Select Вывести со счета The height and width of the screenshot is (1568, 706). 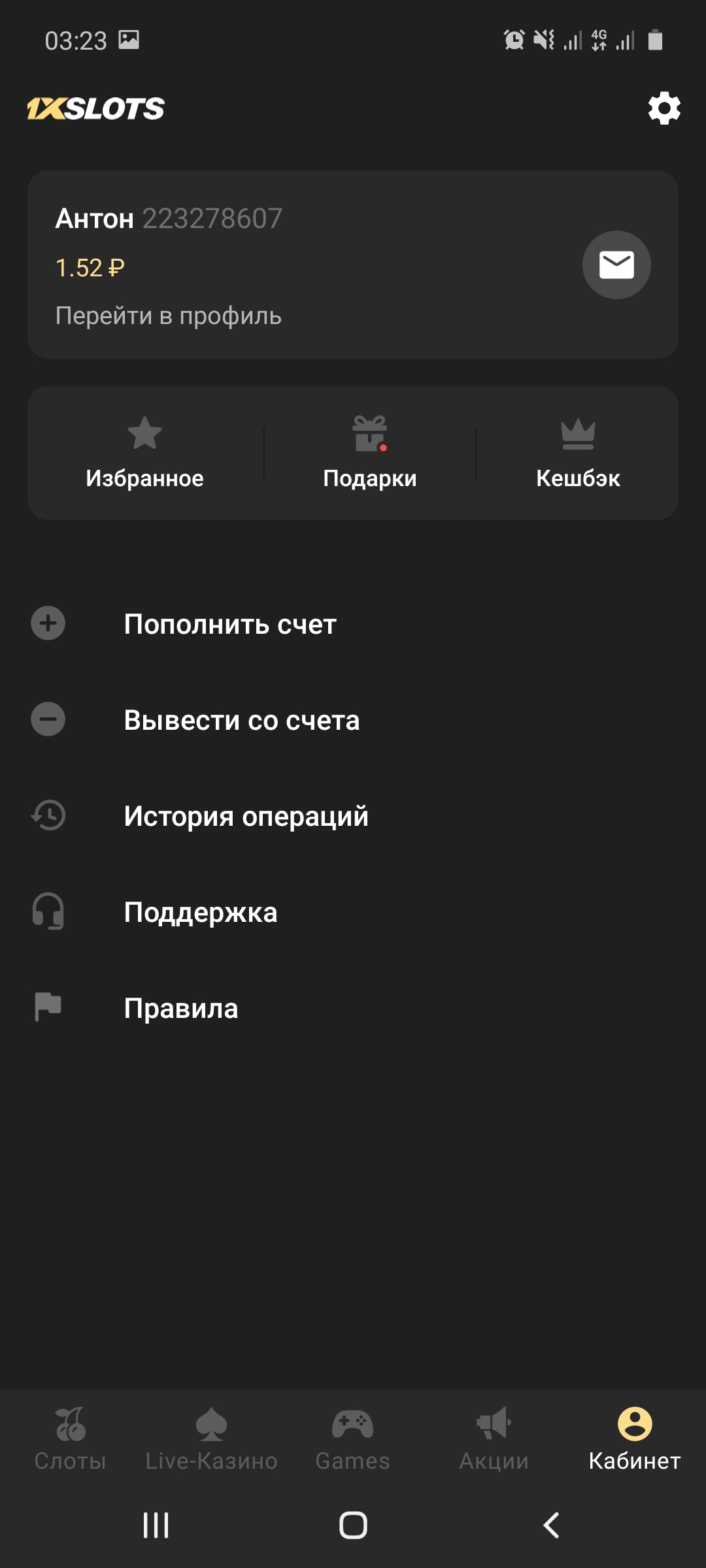tap(241, 720)
